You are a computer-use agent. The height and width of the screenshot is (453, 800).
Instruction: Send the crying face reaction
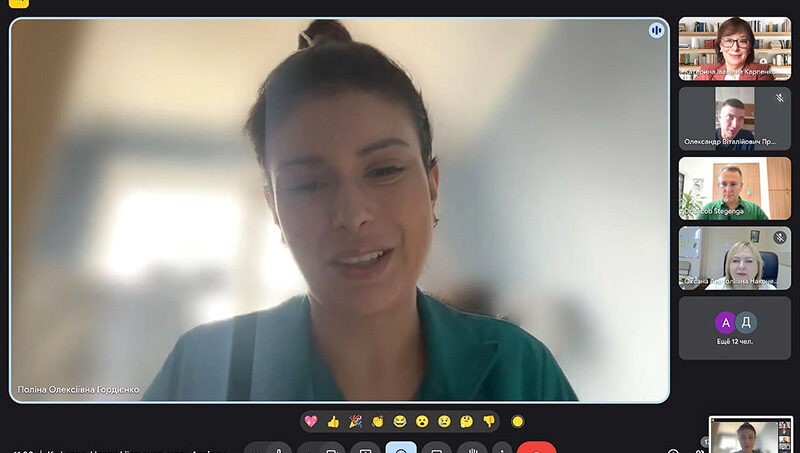point(444,421)
